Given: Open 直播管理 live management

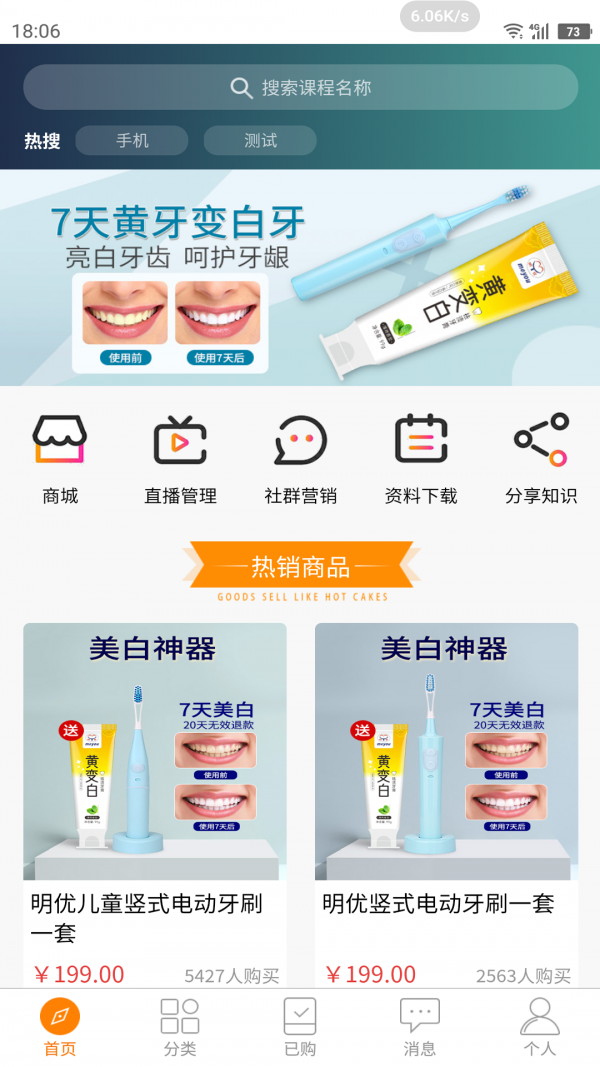Looking at the screenshot, I should (x=180, y=458).
